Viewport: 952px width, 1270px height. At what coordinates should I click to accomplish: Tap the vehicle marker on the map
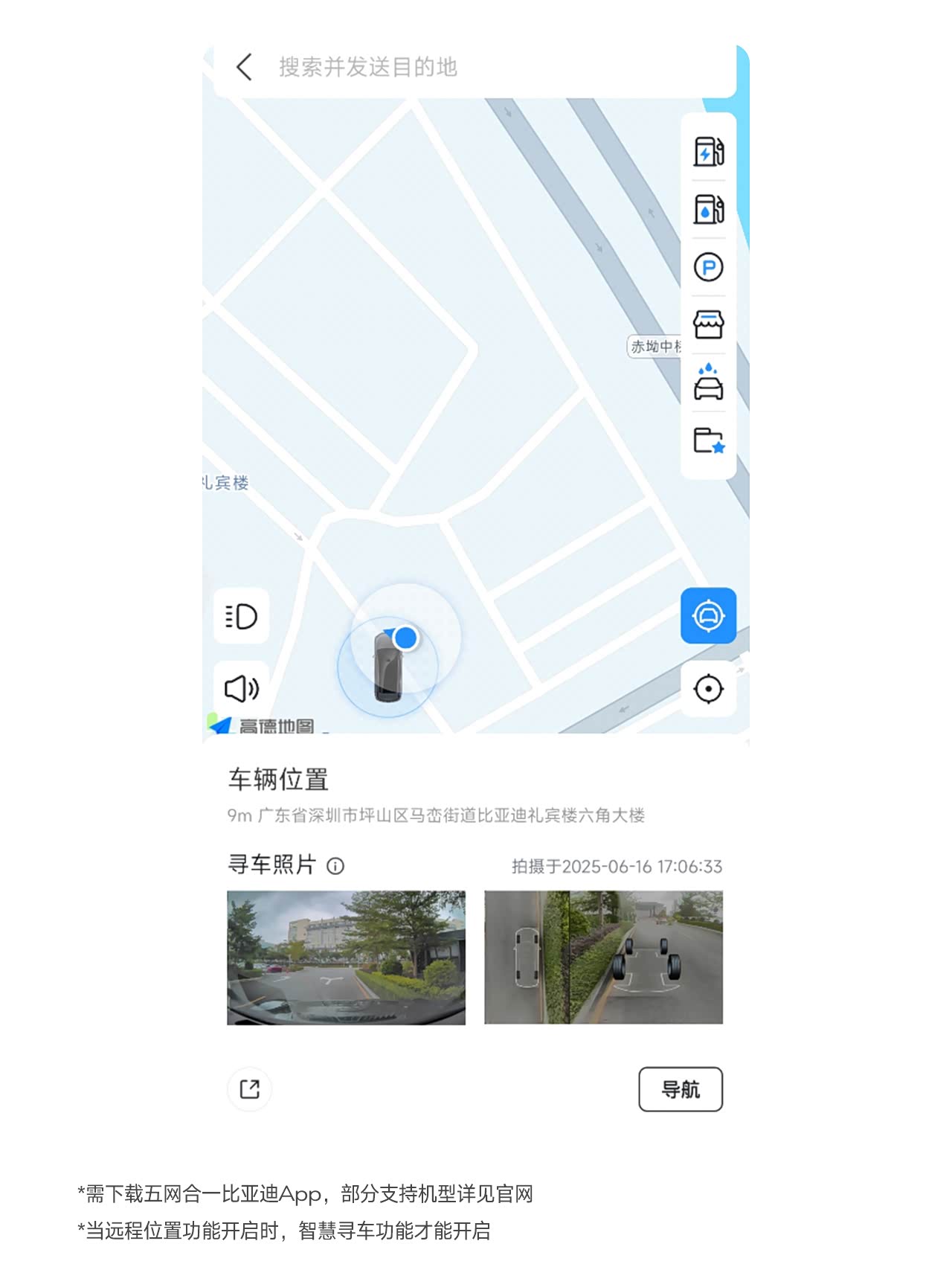click(x=387, y=668)
